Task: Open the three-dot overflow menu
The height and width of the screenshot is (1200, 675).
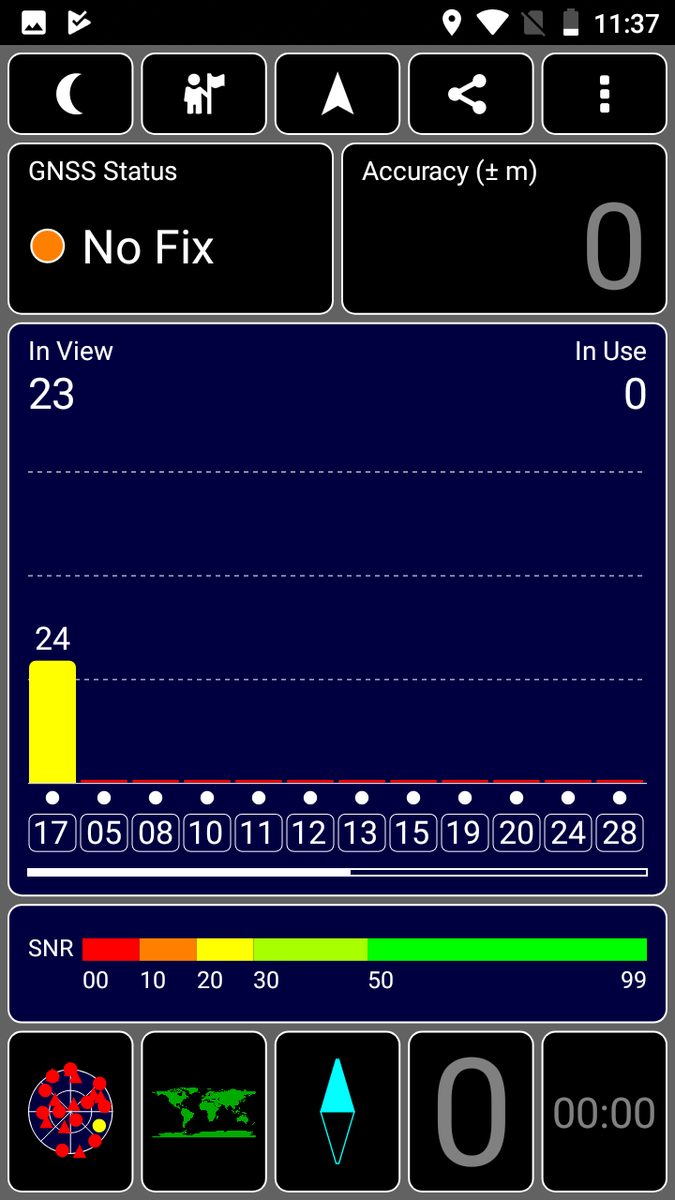Action: coord(604,94)
